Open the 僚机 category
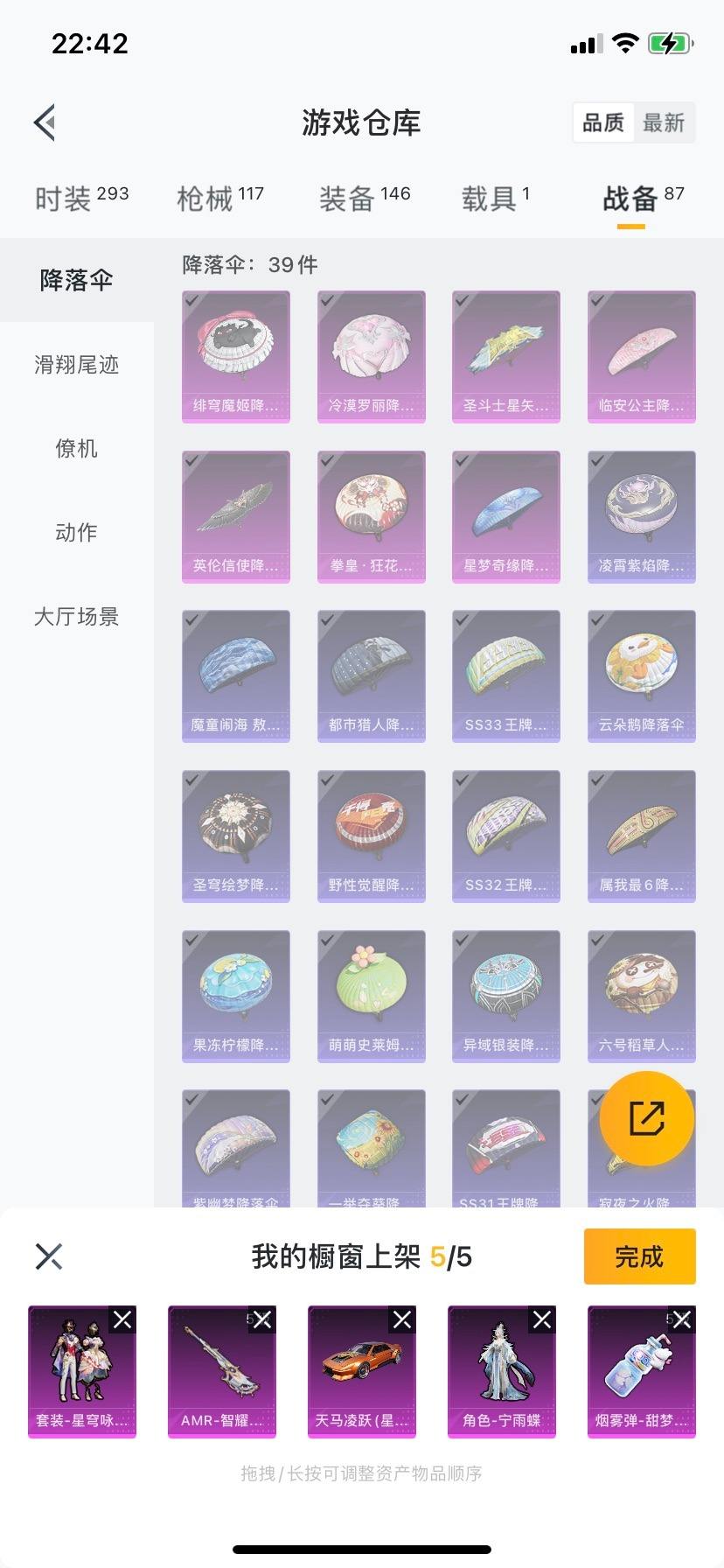The height and width of the screenshot is (1568, 724). [76, 449]
